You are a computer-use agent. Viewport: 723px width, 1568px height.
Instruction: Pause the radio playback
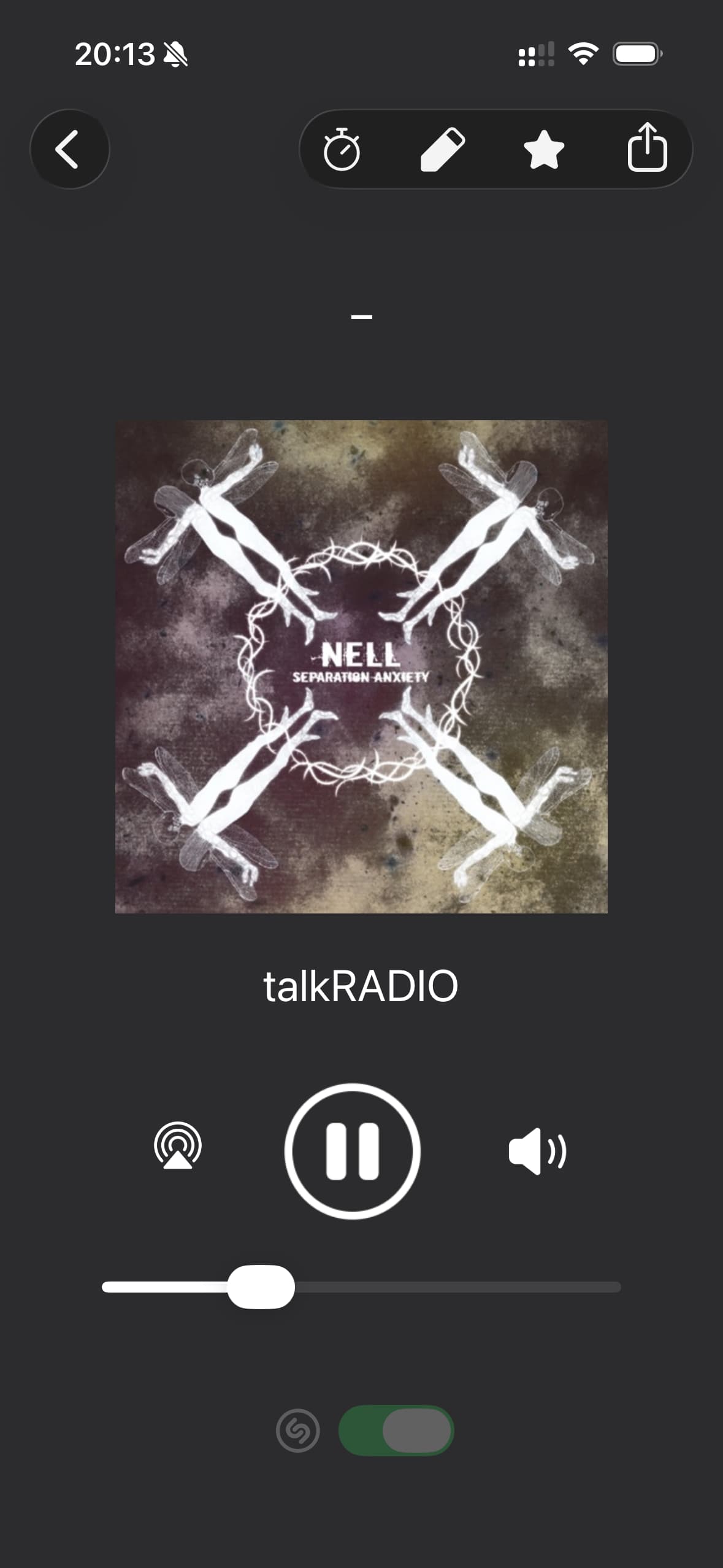click(x=353, y=1151)
